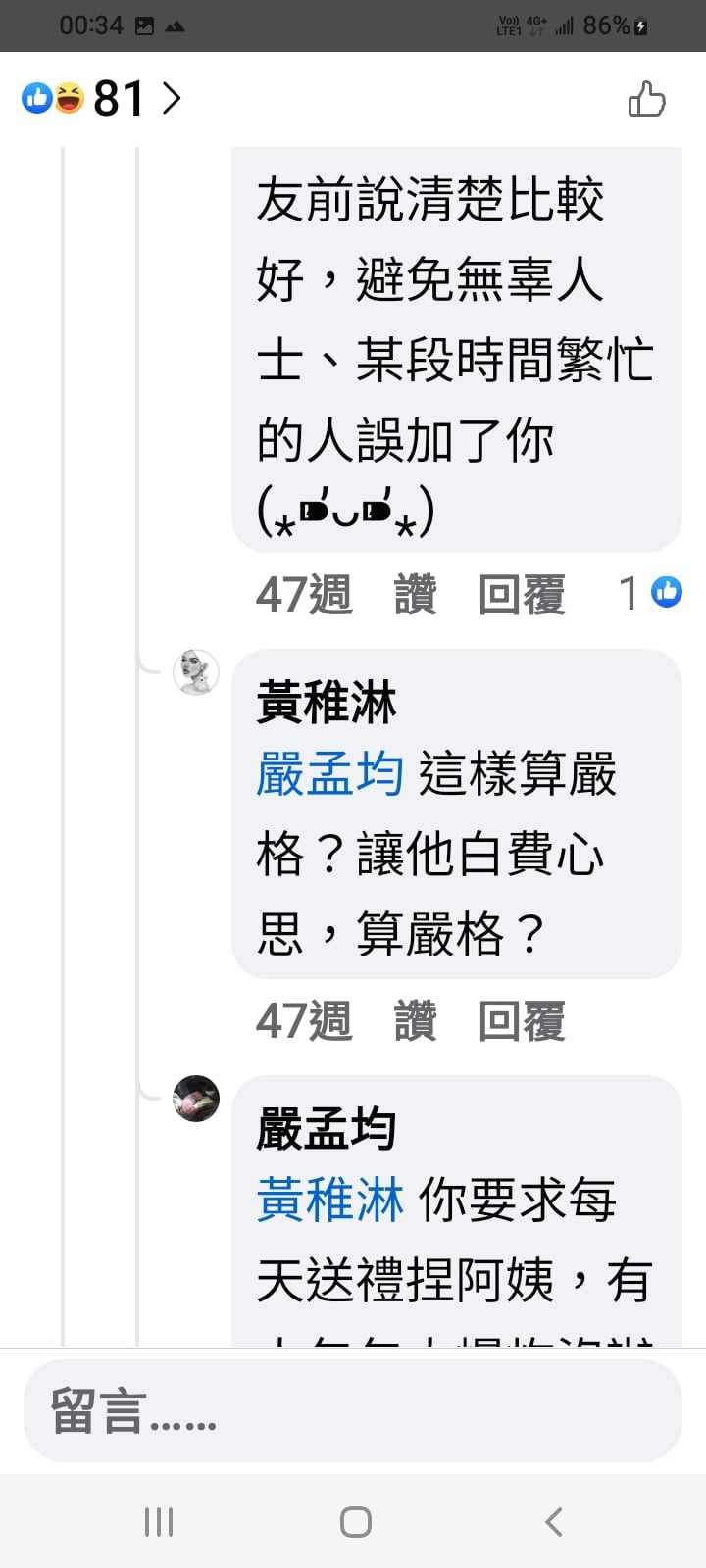Image resolution: width=706 pixels, height=1568 pixels.
Task: Tap the 留言 comment input field
Action: pos(352,1411)
